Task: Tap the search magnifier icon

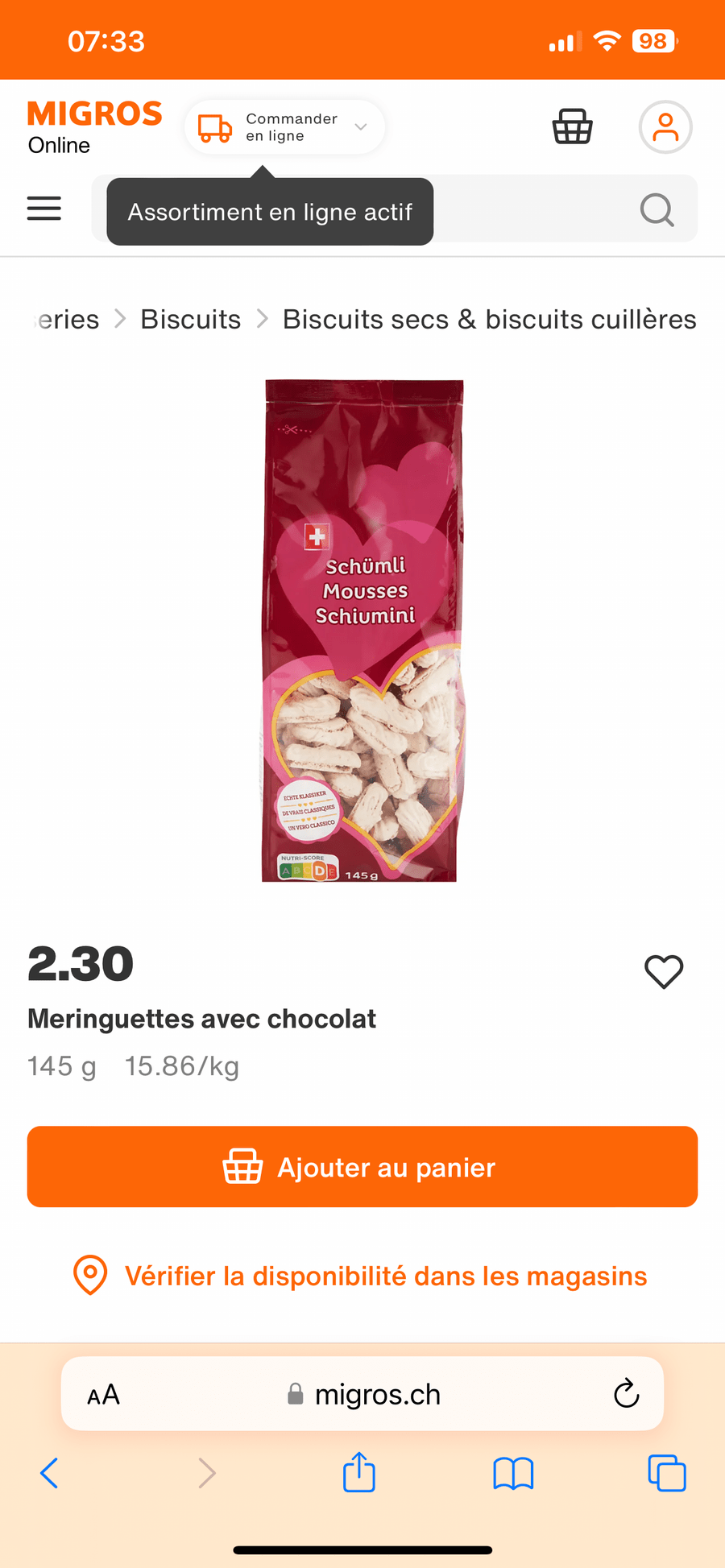Action: tap(657, 210)
